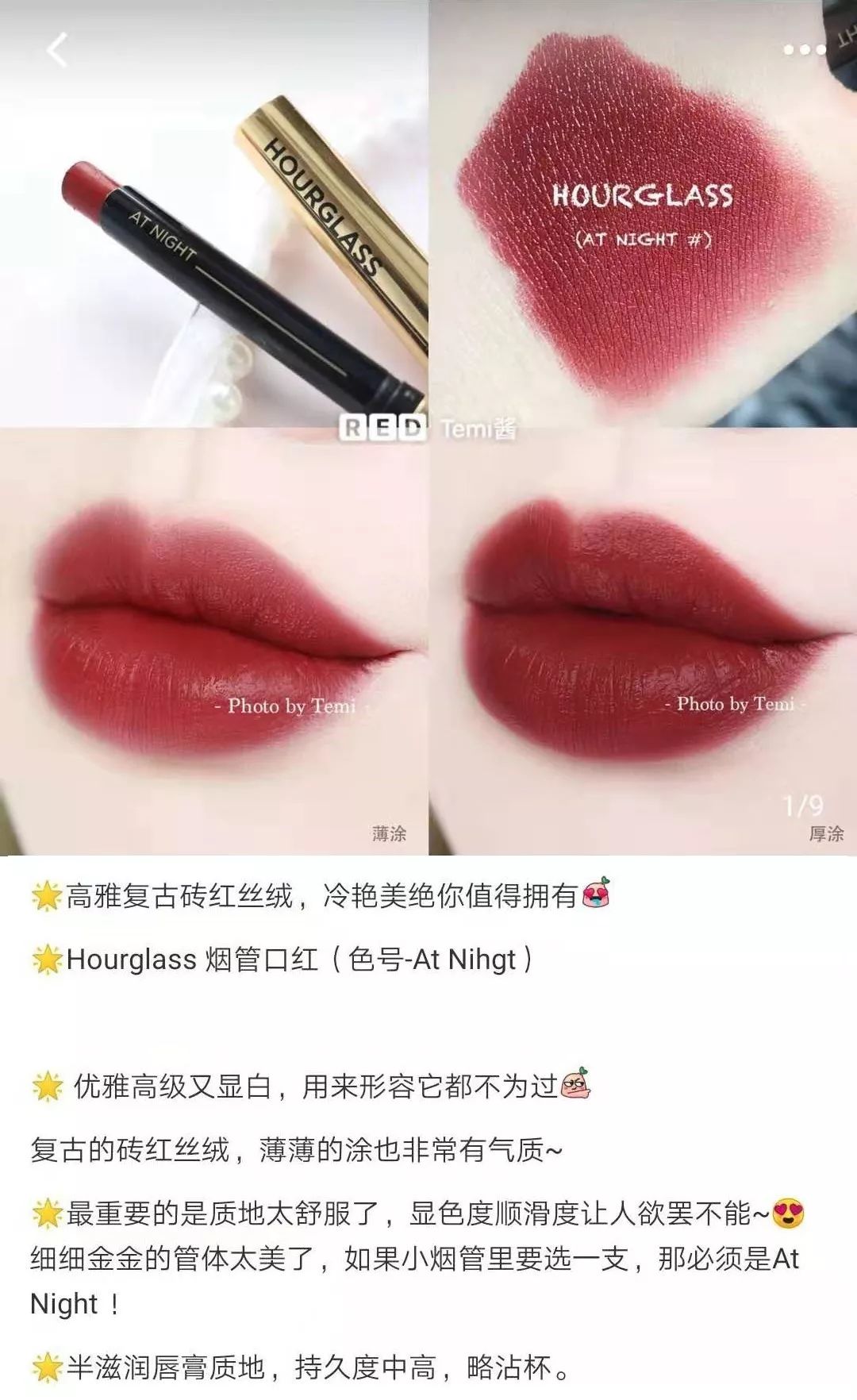This screenshot has width=857, height=1400.
Task: Go back using the top-left arrow
Action: [57, 50]
